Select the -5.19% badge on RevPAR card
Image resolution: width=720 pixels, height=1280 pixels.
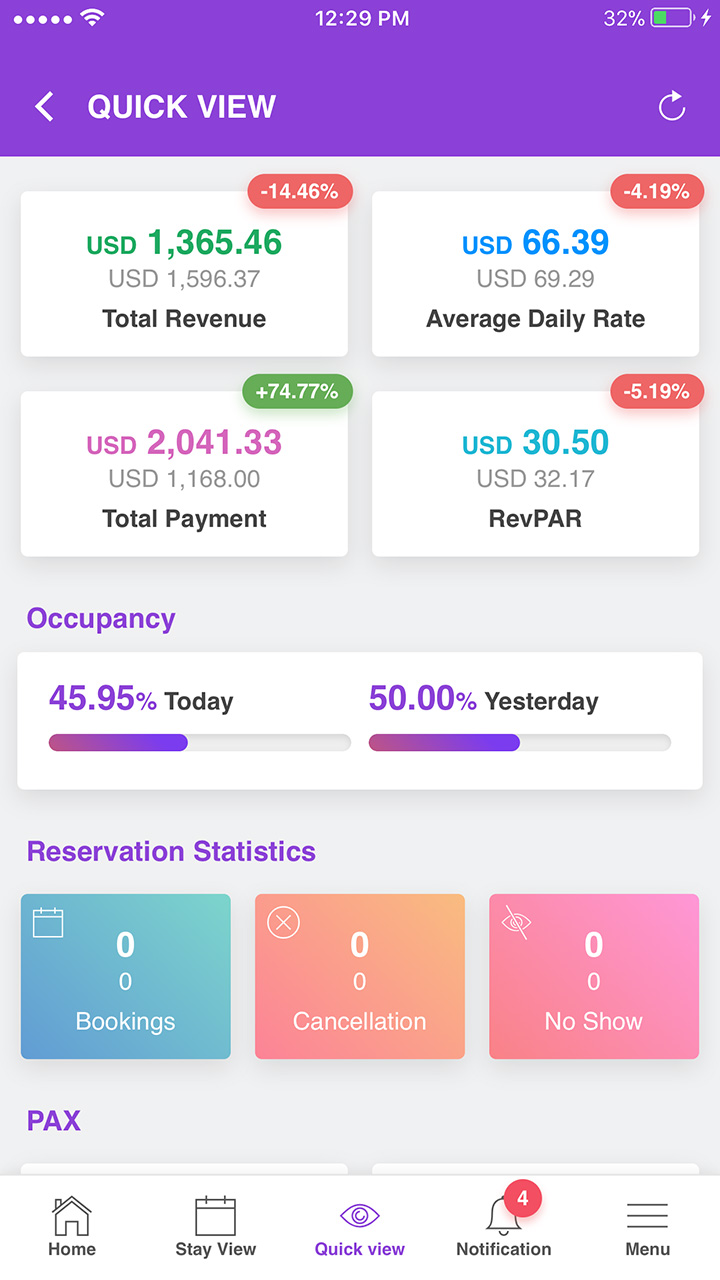pos(657,391)
